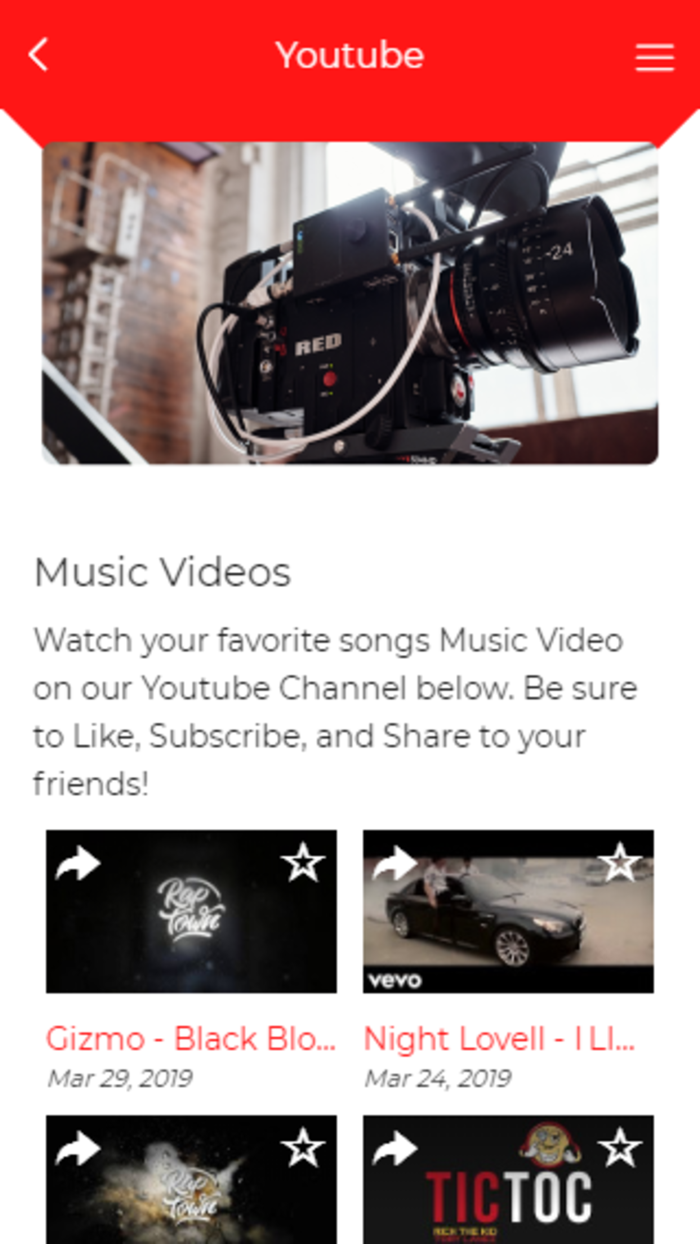This screenshot has height=1244, width=700.
Task: Favorite the TIC TOC video
Action: click(x=620, y=1148)
